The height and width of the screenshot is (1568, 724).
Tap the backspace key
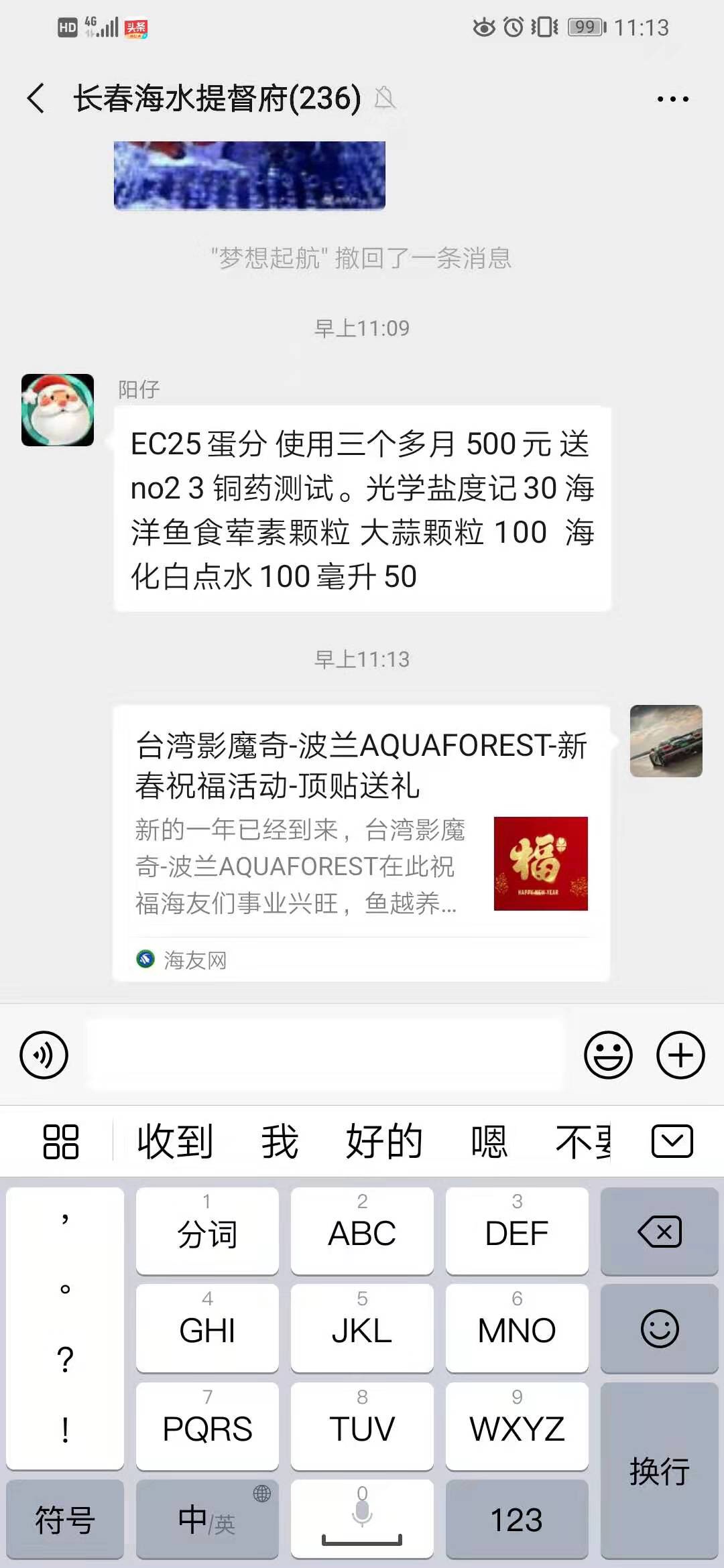click(x=660, y=1232)
